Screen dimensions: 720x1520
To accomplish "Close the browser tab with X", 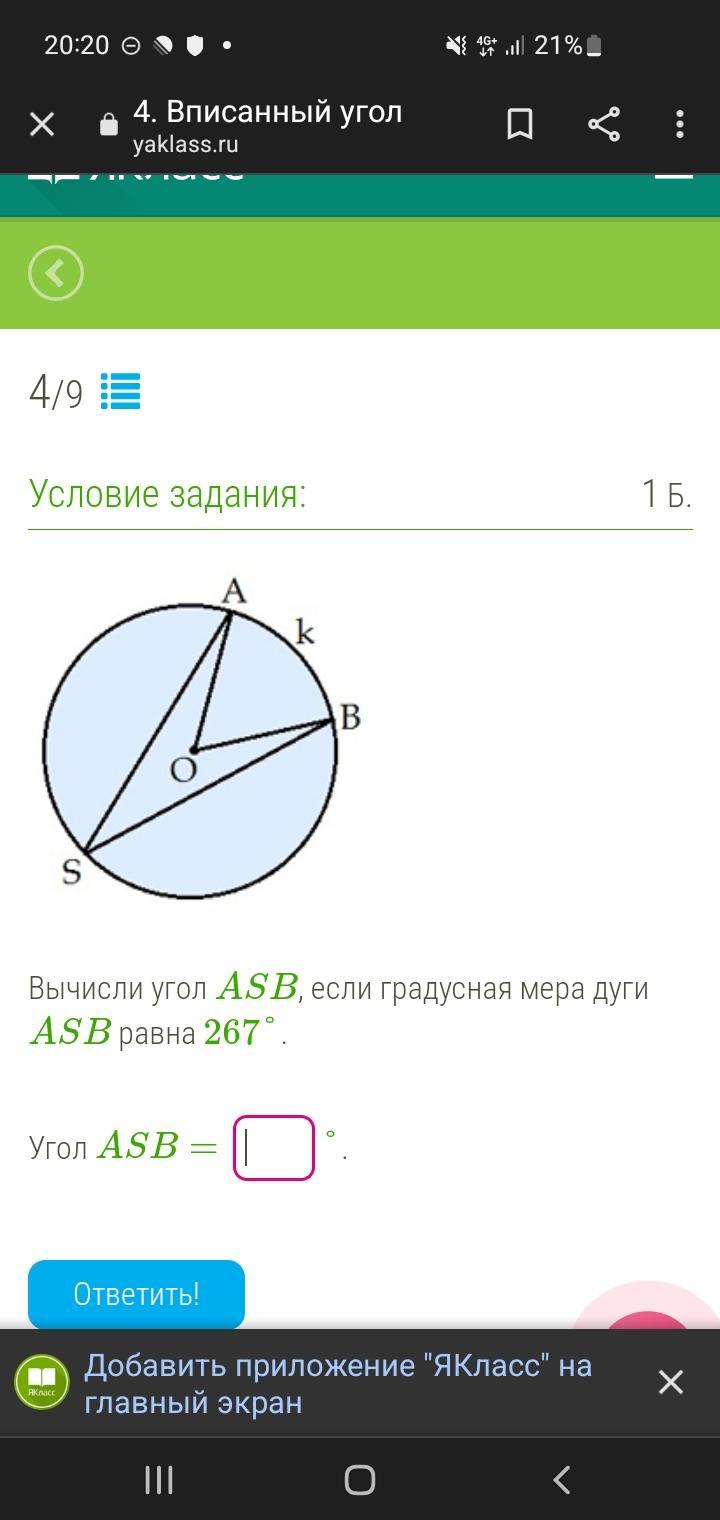I will pos(42,125).
